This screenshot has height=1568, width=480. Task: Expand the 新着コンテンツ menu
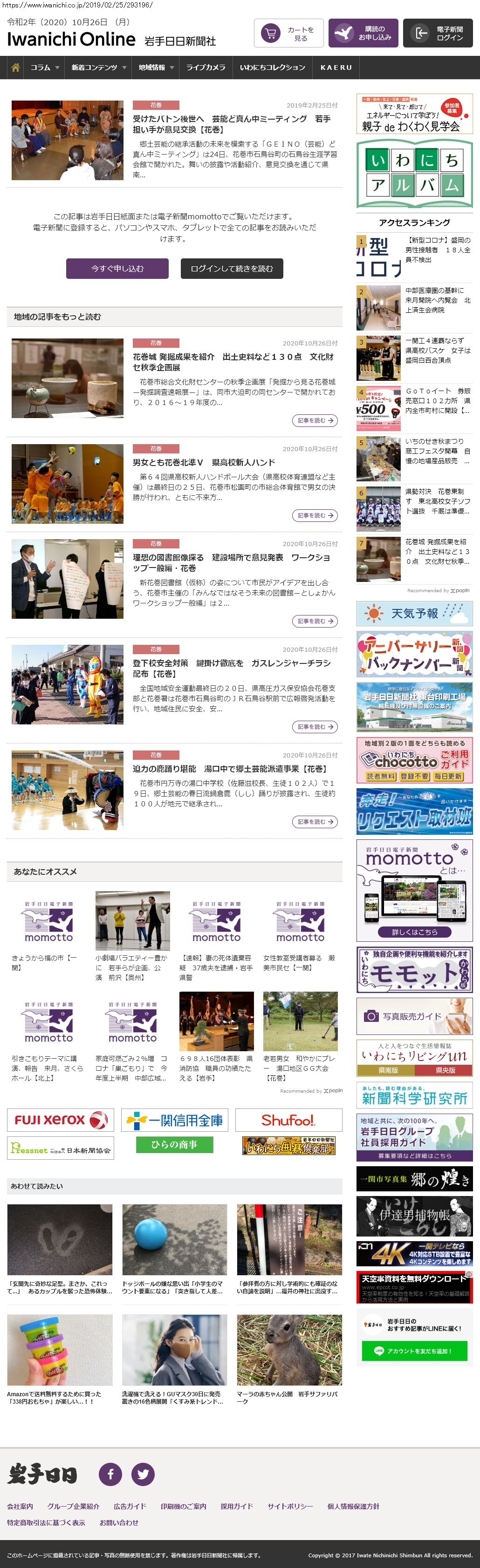tap(98, 68)
